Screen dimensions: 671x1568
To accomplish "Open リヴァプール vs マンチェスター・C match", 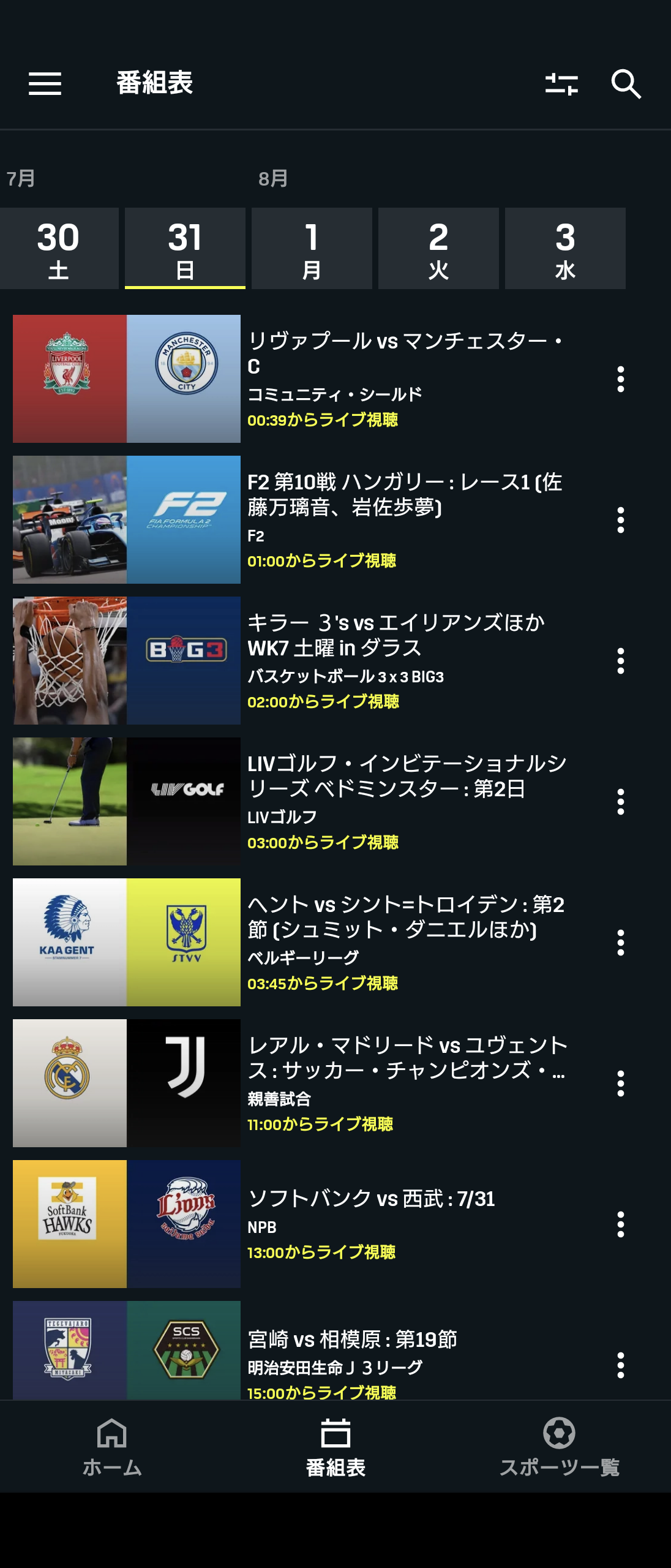I will 404,379.
